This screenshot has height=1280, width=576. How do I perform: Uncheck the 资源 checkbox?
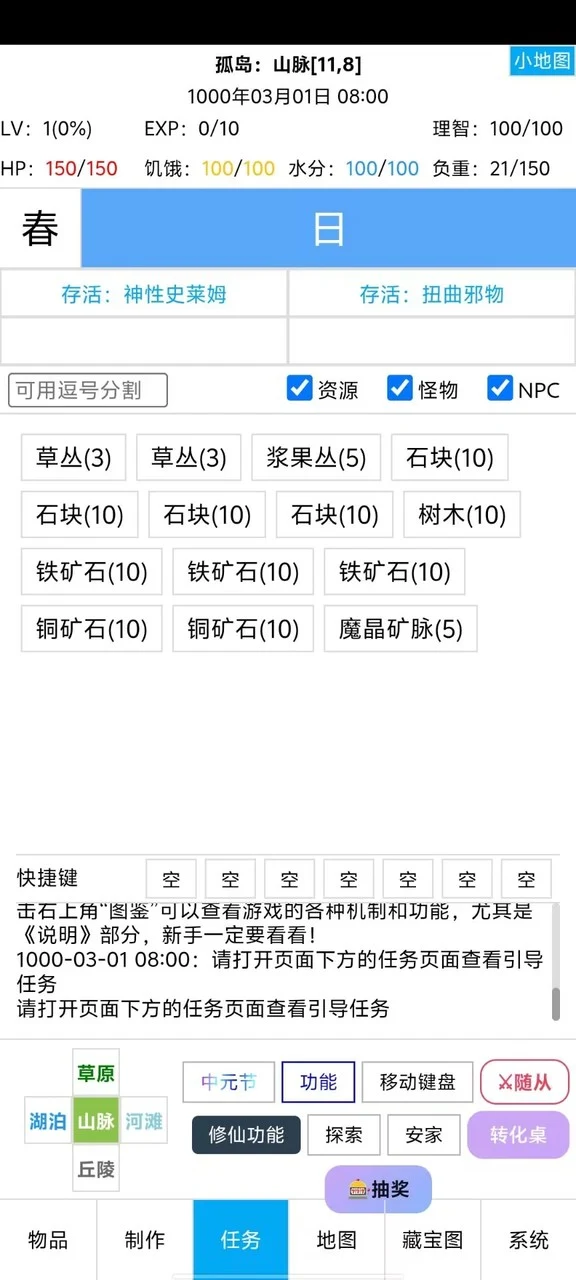pos(300,388)
